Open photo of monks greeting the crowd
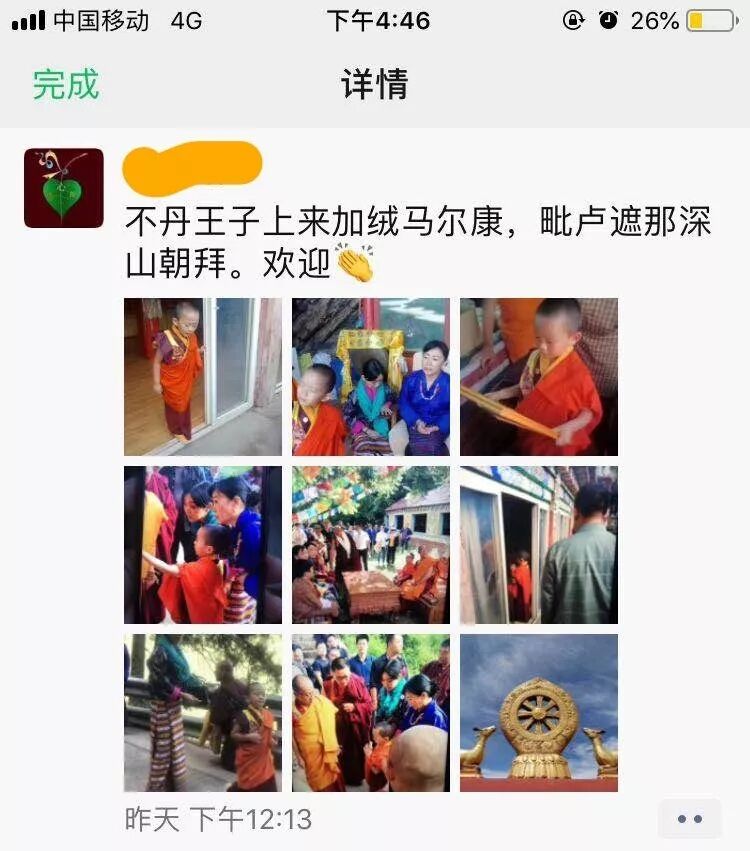The width and height of the screenshot is (750, 851). (371, 713)
